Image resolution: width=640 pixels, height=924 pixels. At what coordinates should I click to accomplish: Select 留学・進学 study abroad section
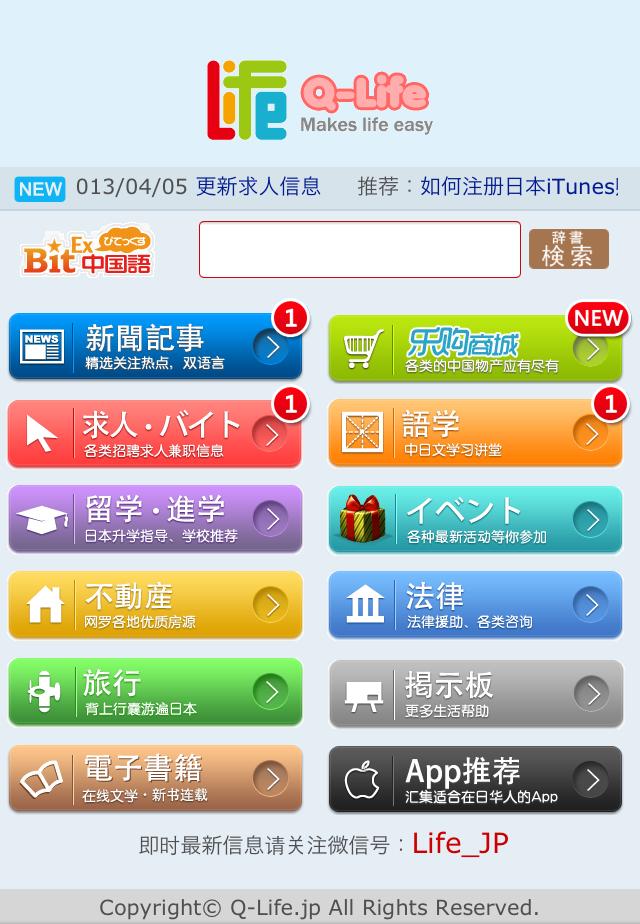click(x=155, y=519)
